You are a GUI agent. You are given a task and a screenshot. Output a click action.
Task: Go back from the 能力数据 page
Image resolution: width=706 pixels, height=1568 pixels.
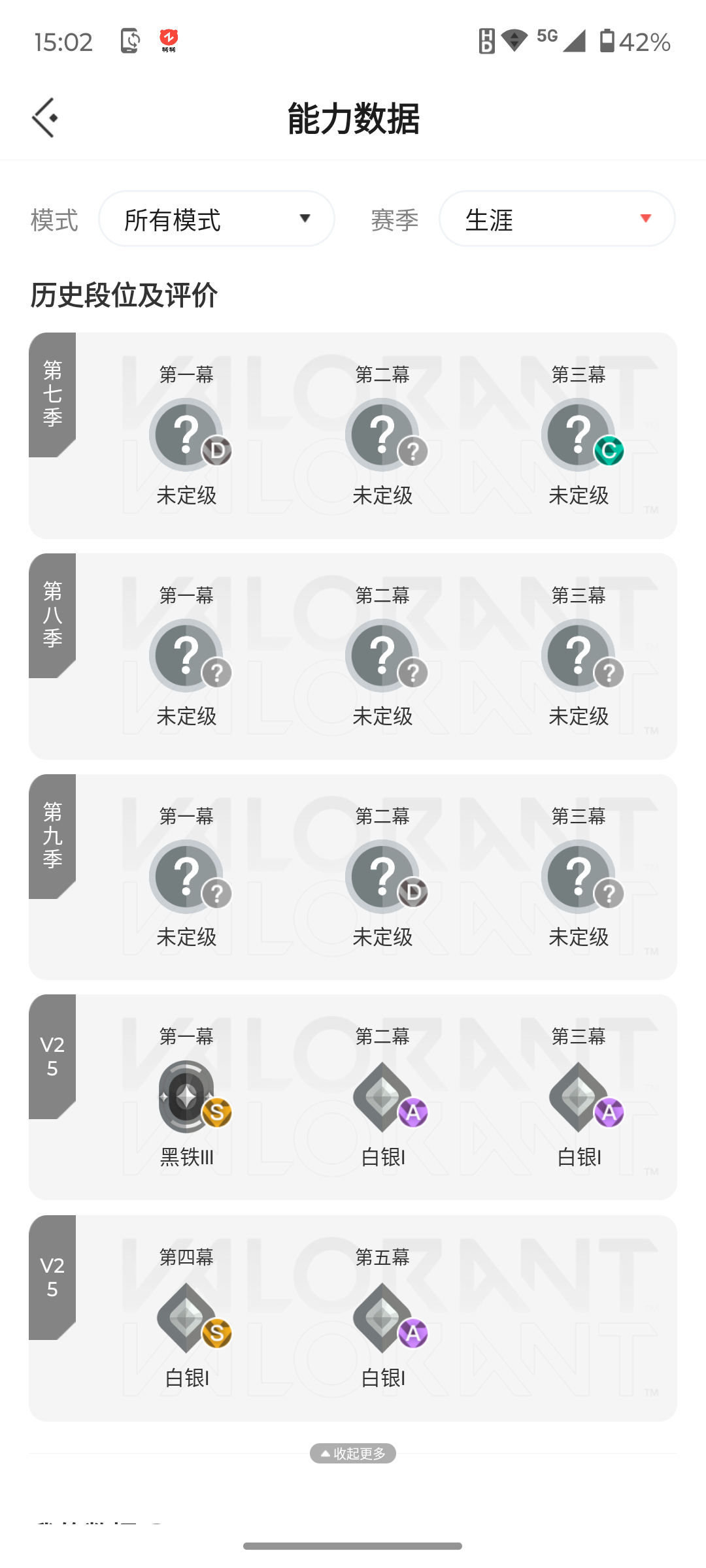[44, 118]
